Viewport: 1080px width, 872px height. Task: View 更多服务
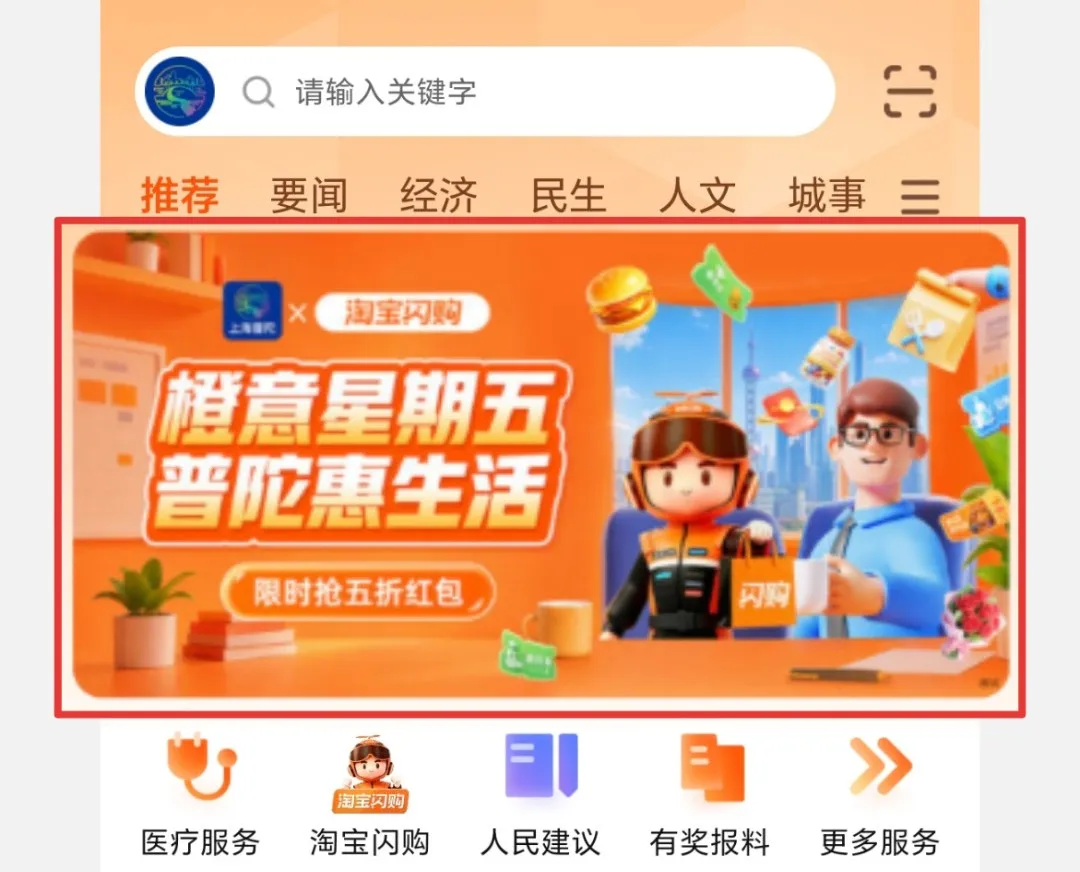tap(880, 794)
